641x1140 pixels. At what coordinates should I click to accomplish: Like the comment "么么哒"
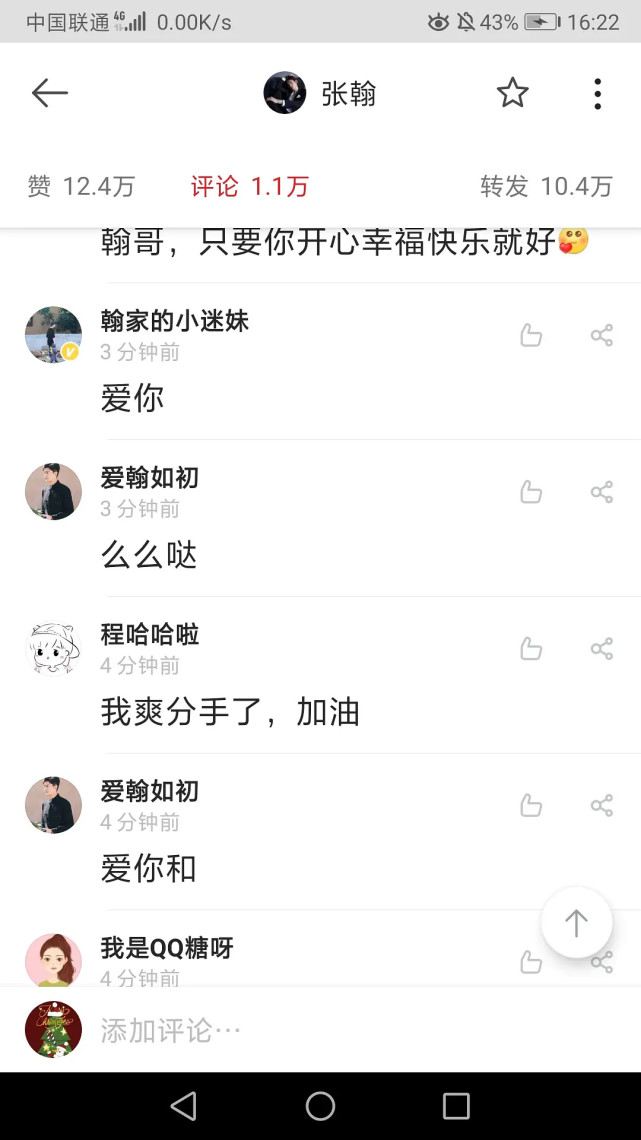531,492
